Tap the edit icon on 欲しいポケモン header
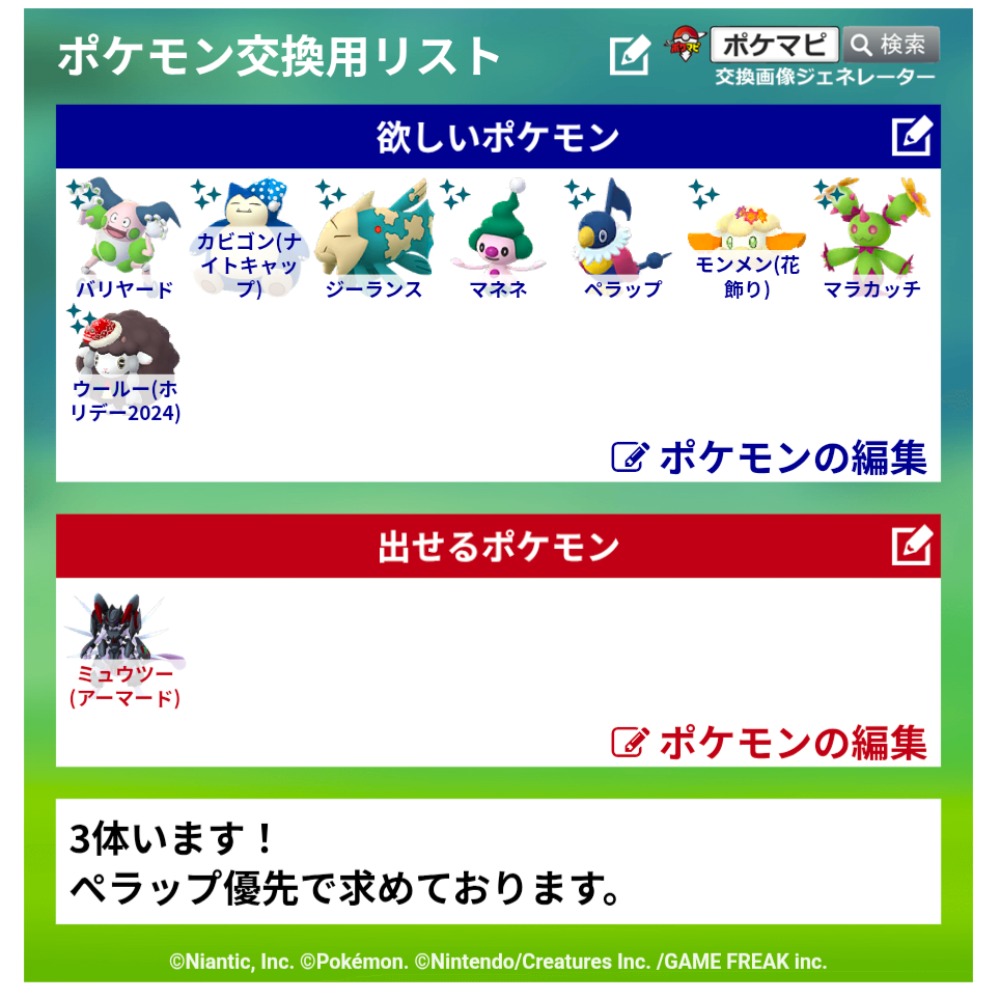 pyautogui.click(x=911, y=137)
